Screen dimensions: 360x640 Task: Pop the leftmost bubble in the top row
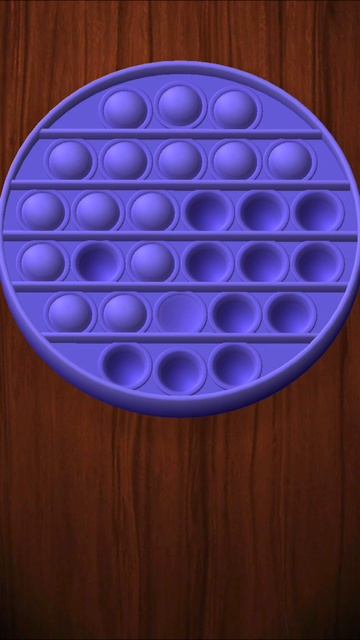[125, 109]
